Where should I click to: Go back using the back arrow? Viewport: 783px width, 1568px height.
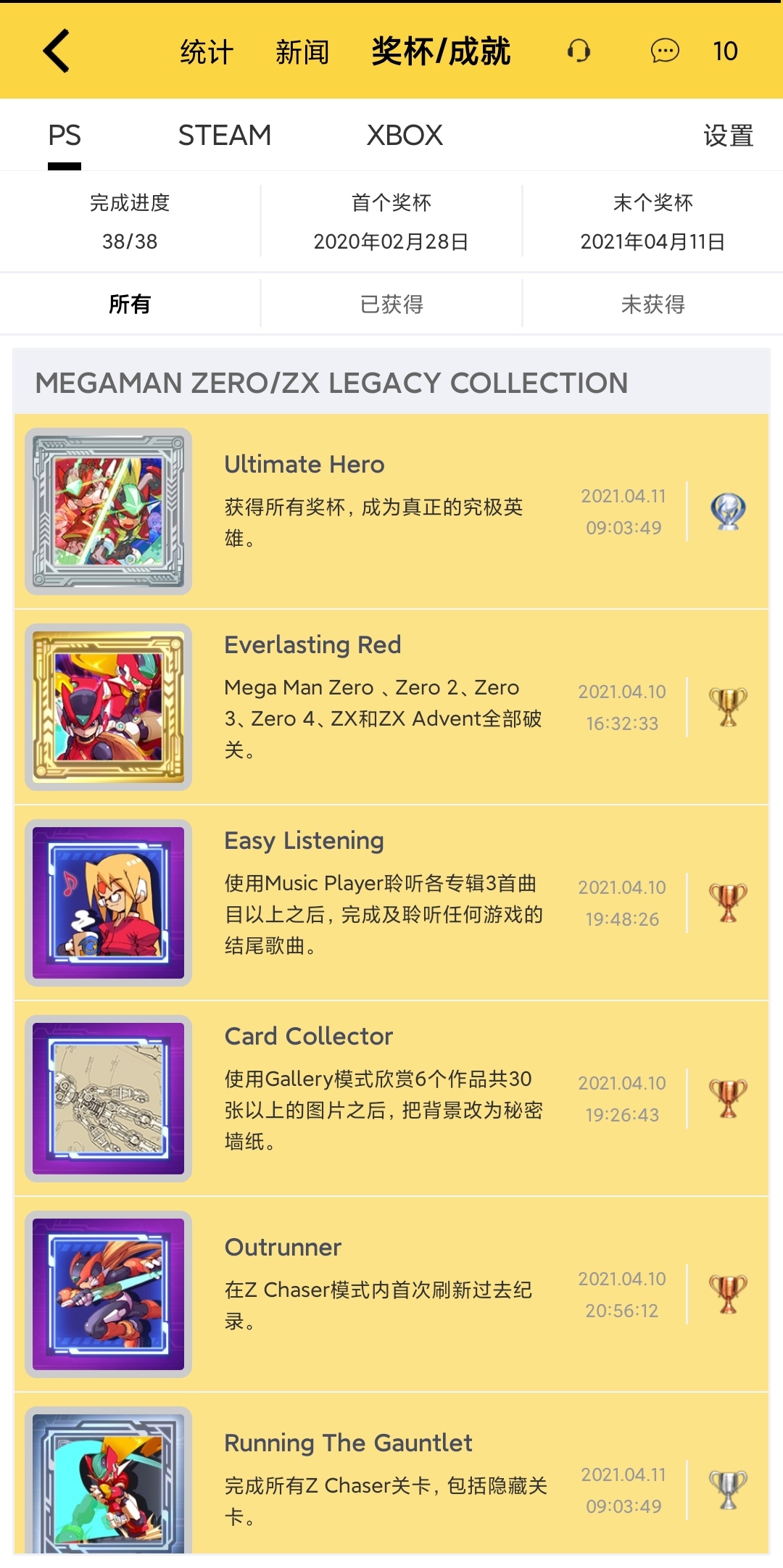coord(57,51)
